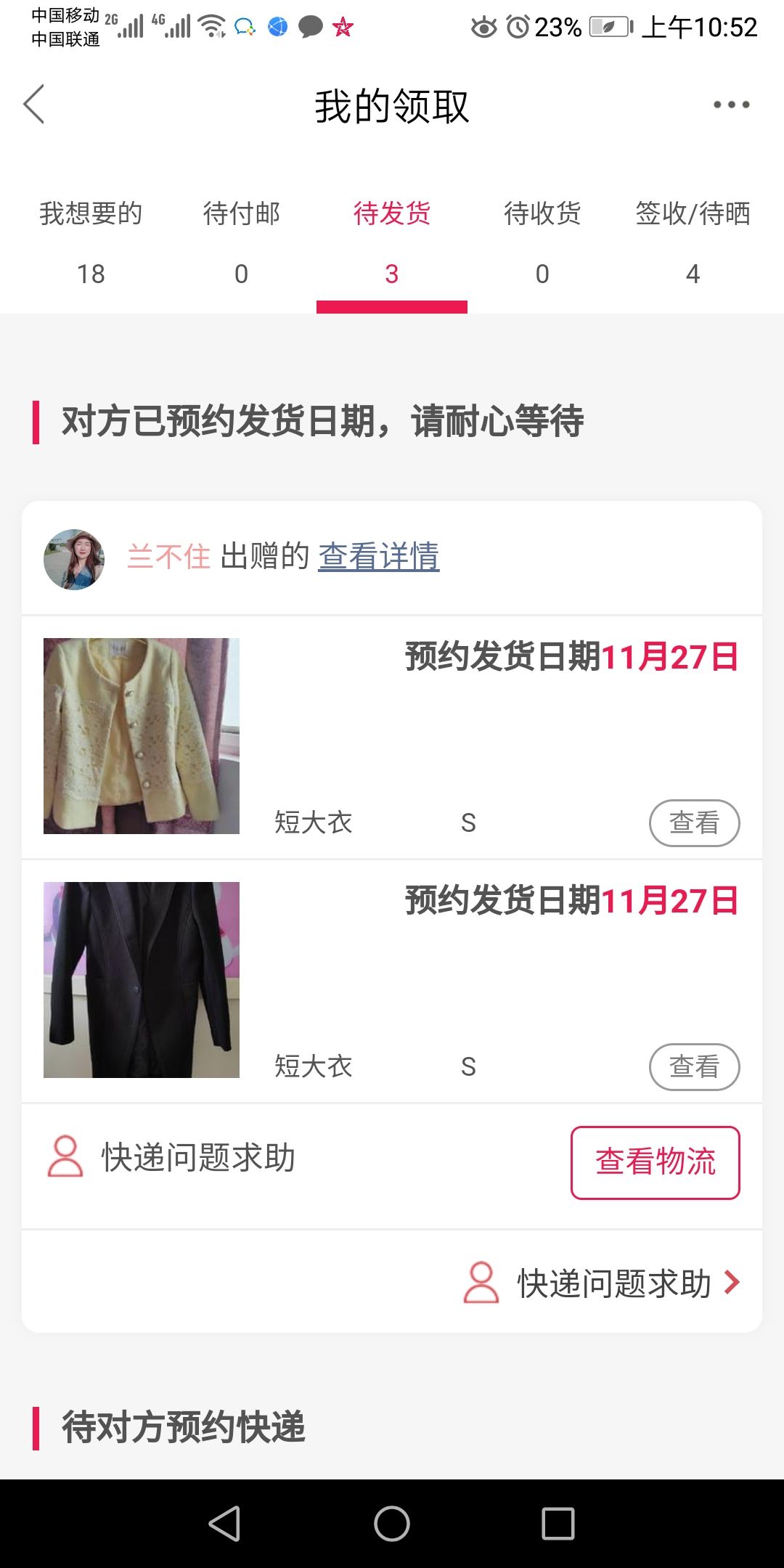Tap the 查看详情 link
Screen dimensions: 784x1568
(x=378, y=557)
